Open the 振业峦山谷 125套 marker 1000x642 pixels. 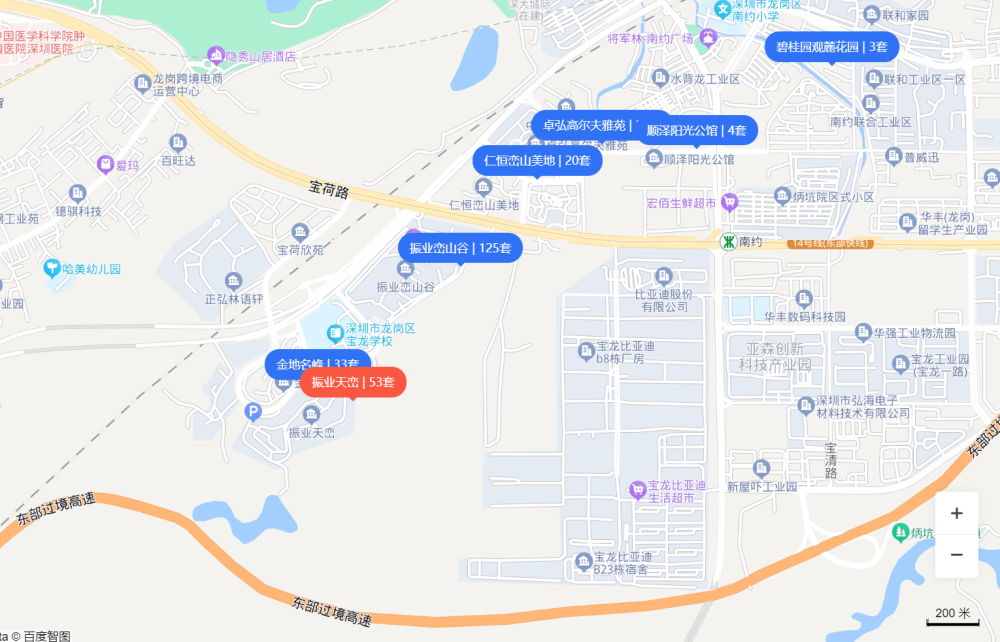point(460,248)
